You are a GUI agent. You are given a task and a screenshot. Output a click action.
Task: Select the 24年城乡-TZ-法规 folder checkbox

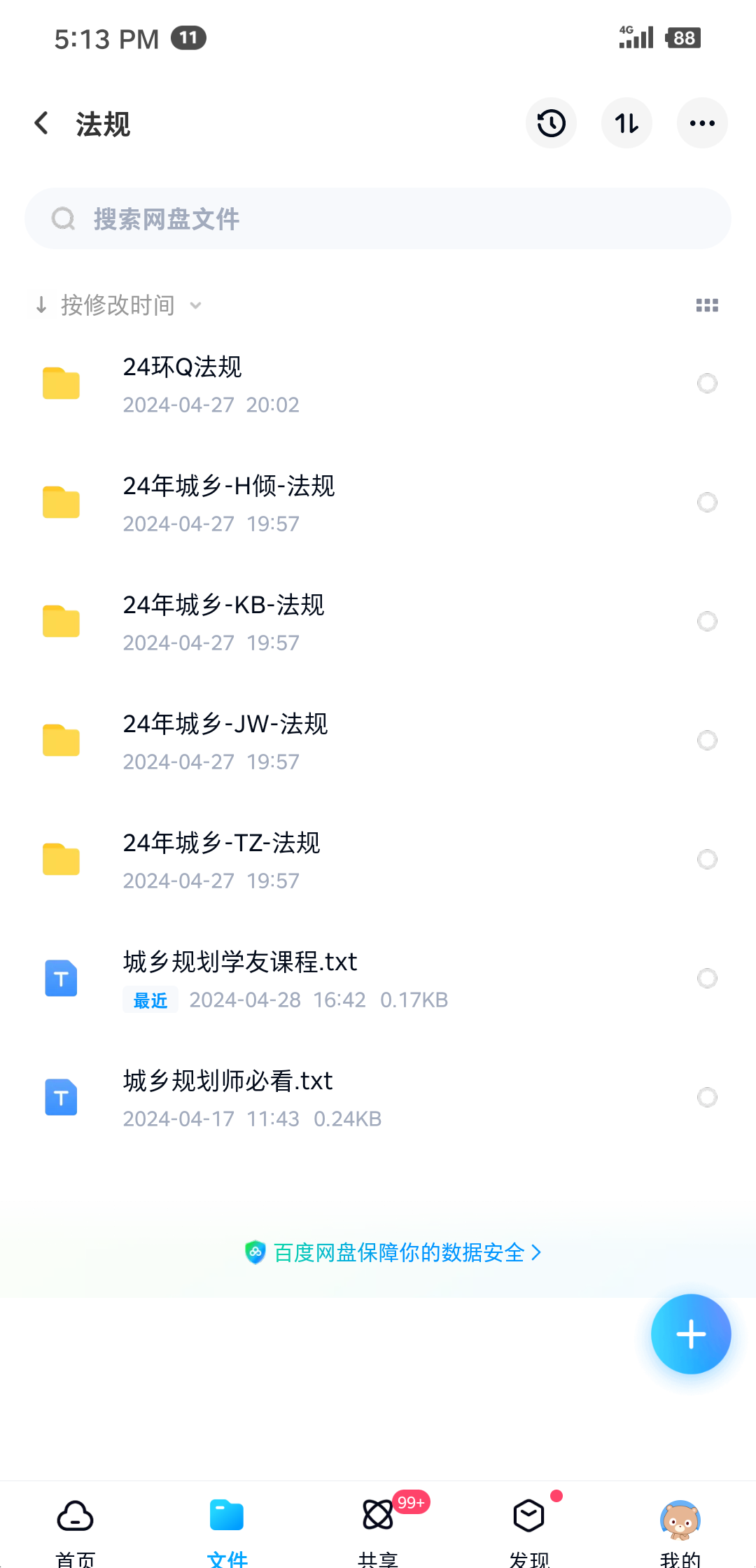point(707,860)
